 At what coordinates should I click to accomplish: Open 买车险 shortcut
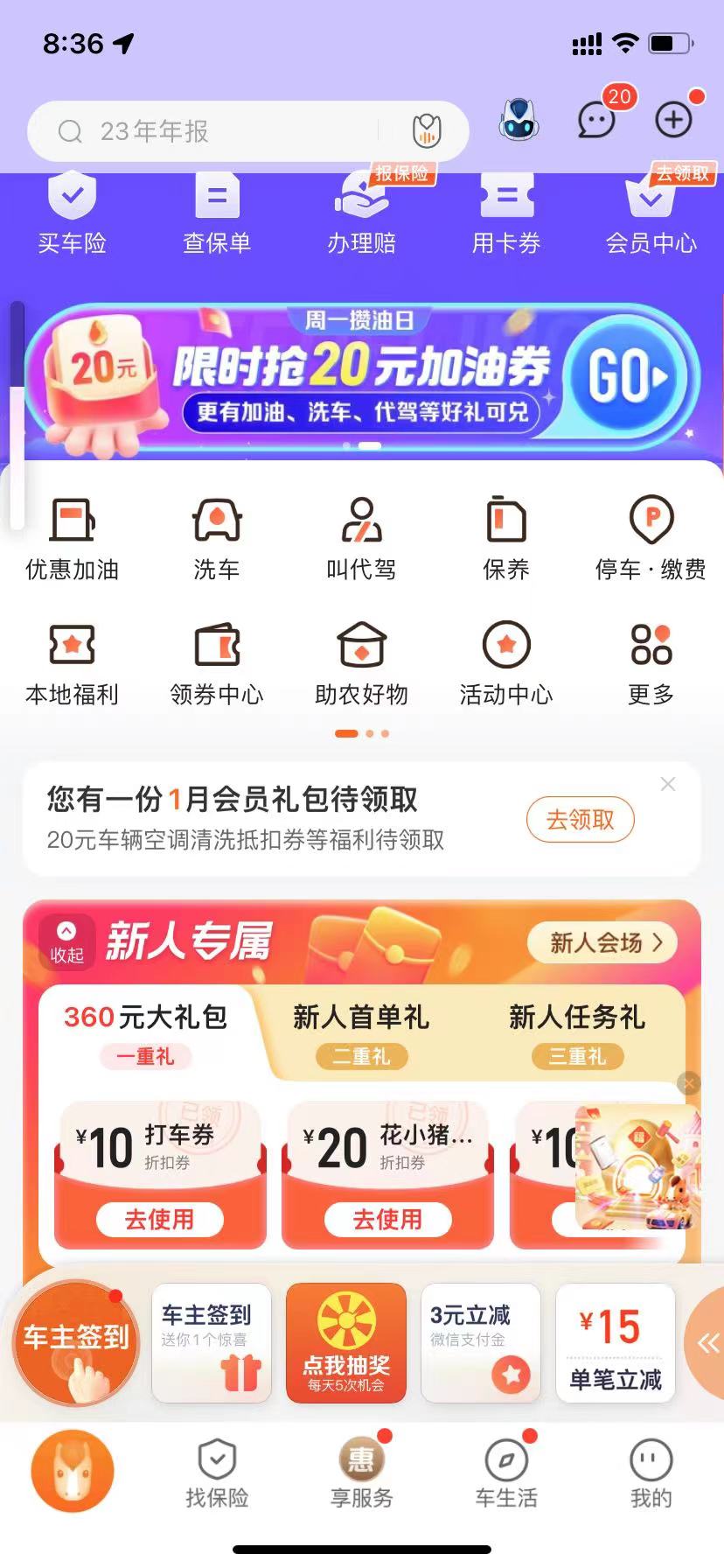(73, 214)
